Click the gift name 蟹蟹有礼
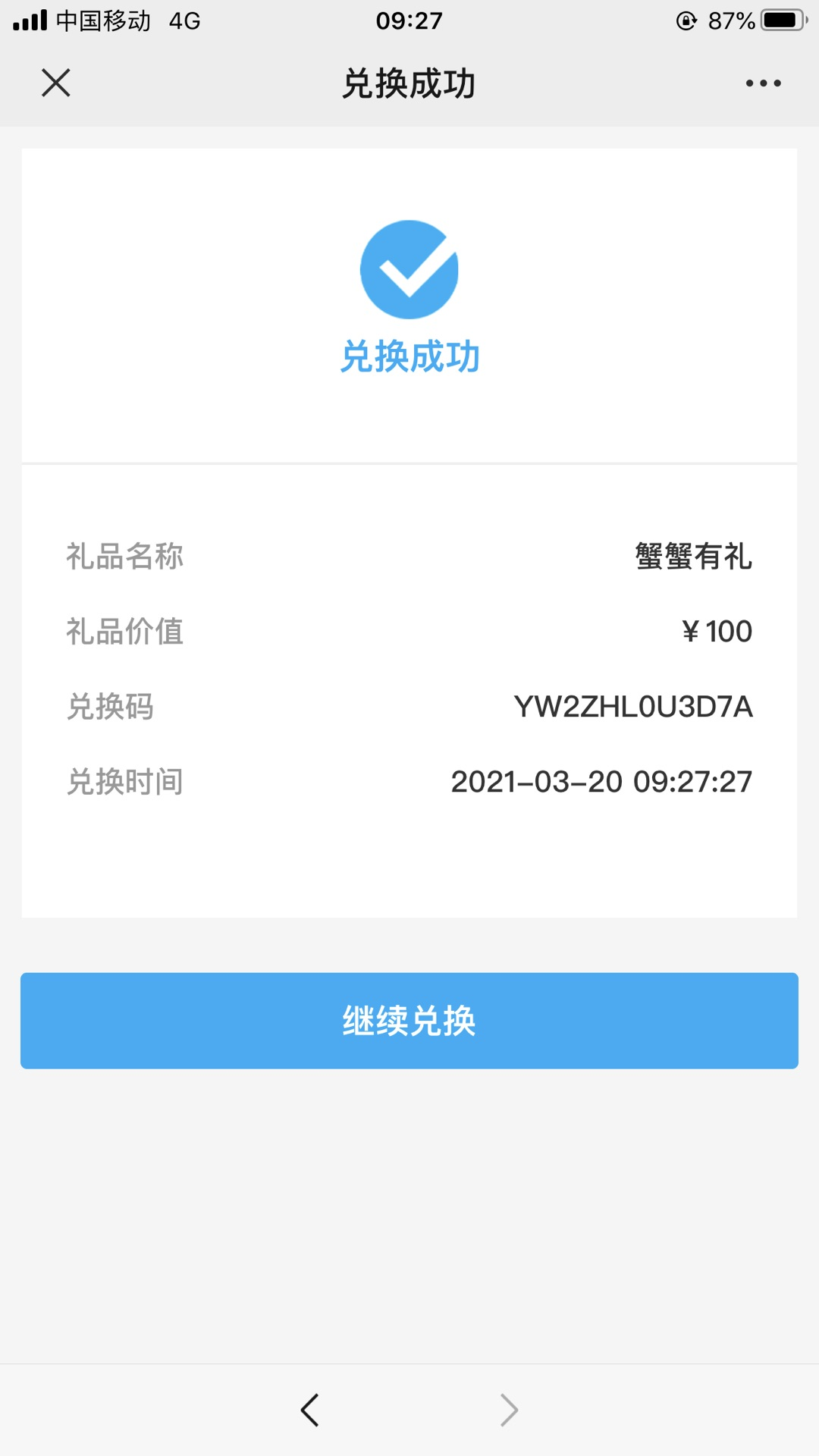Viewport: 819px width, 1456px height. coord(692,557)
